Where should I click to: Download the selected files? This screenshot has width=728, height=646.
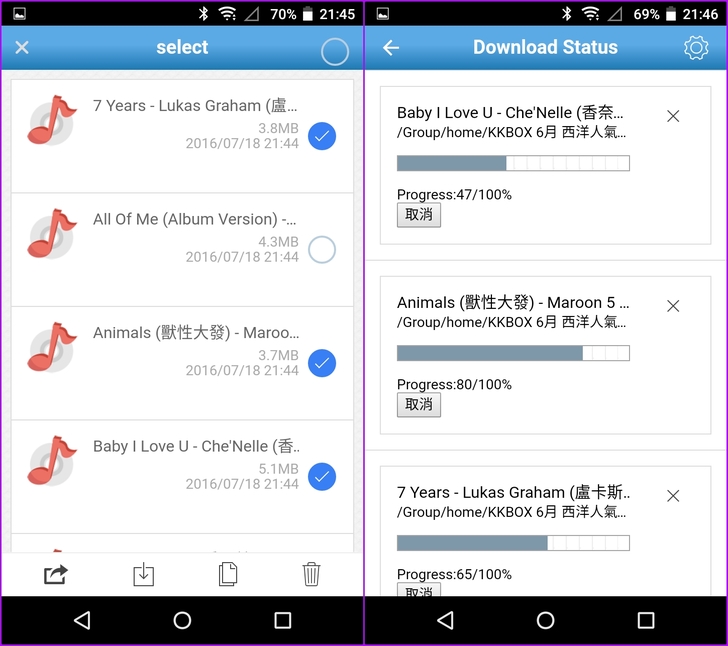pyautogui.click(x=143, y=574)
